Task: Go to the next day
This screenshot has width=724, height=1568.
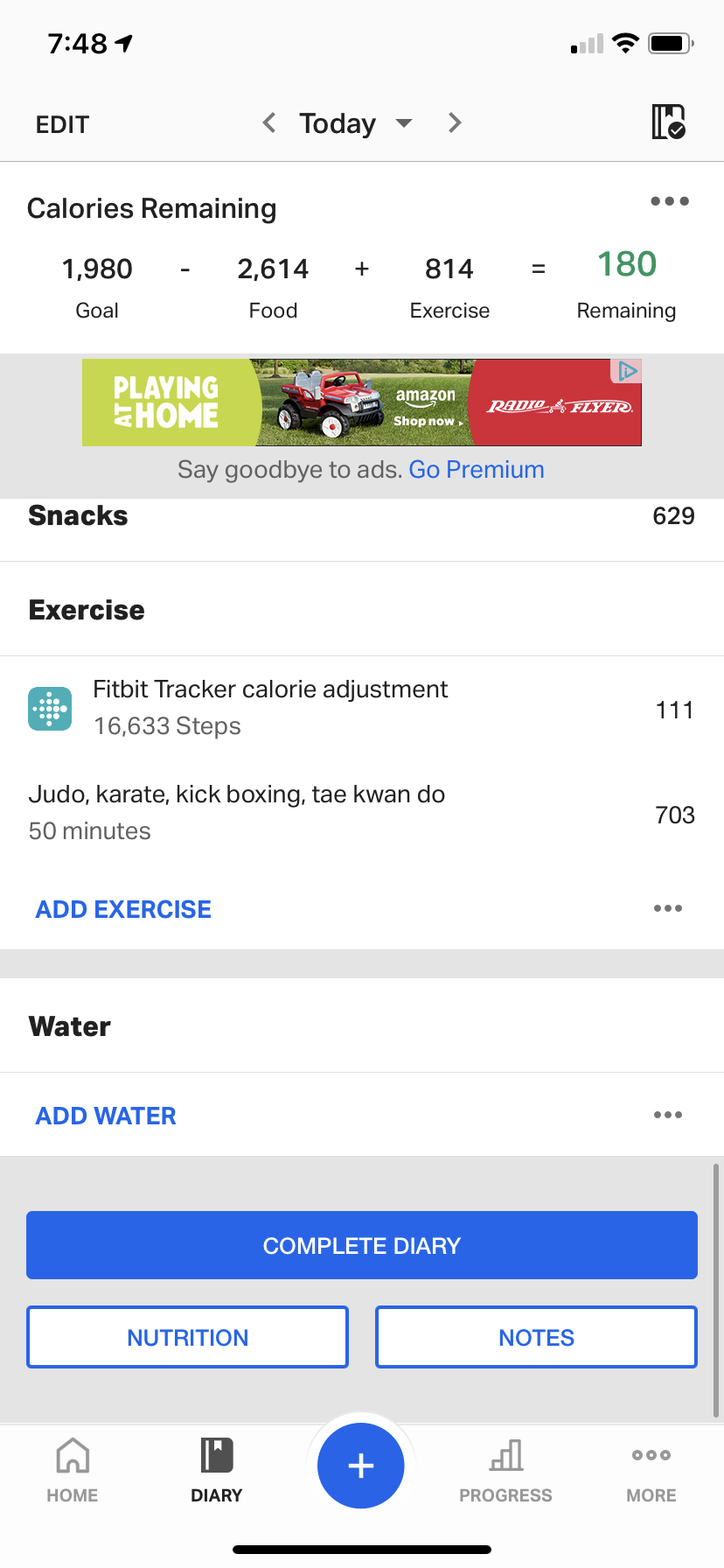Action: coord(454,123)
